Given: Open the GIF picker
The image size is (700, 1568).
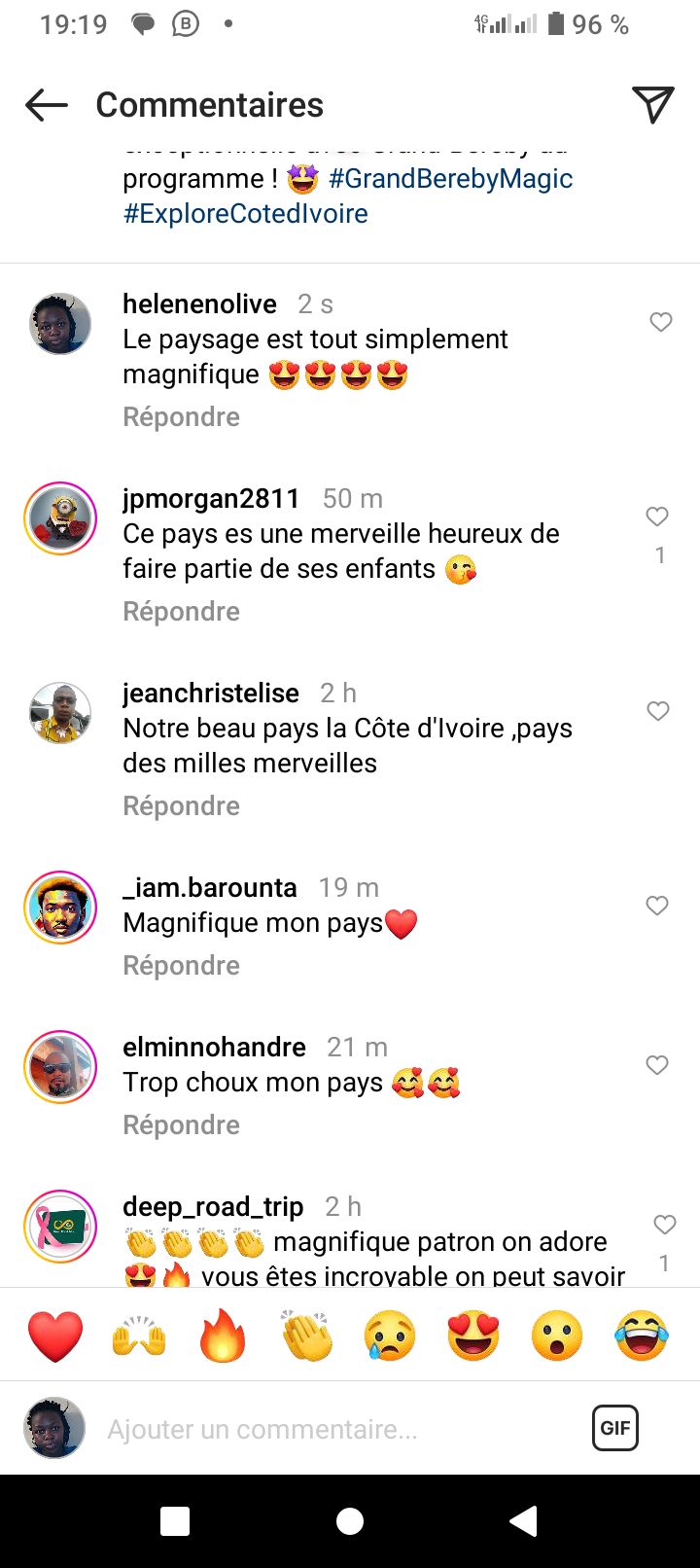Looking at the screenshot, I should coord(615,1428).
